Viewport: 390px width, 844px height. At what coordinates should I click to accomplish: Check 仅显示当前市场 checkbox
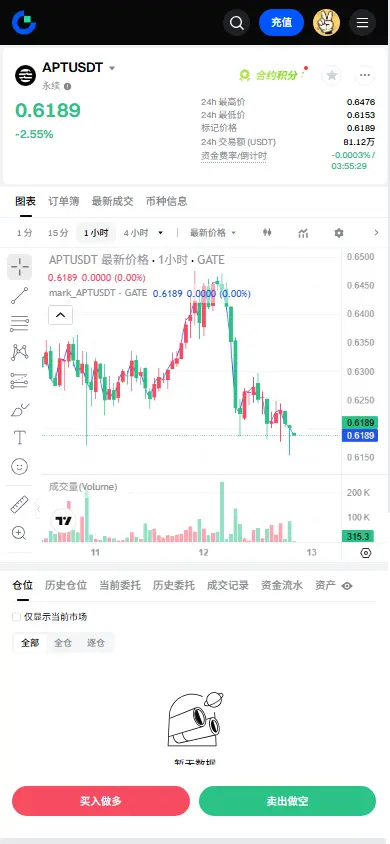pyautogui.click(x=17, y=617)
